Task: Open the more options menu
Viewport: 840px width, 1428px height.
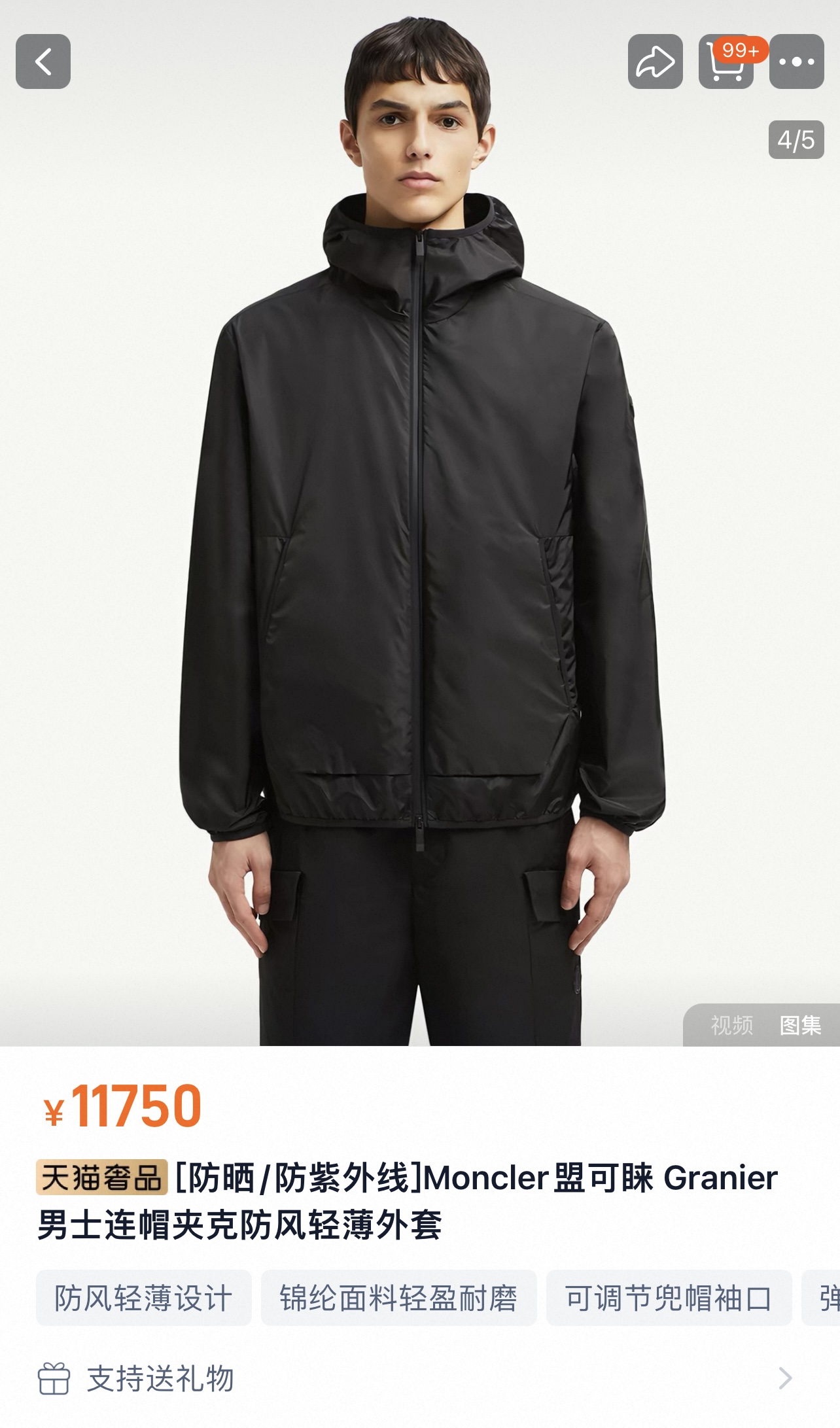Action: [796, 61]
